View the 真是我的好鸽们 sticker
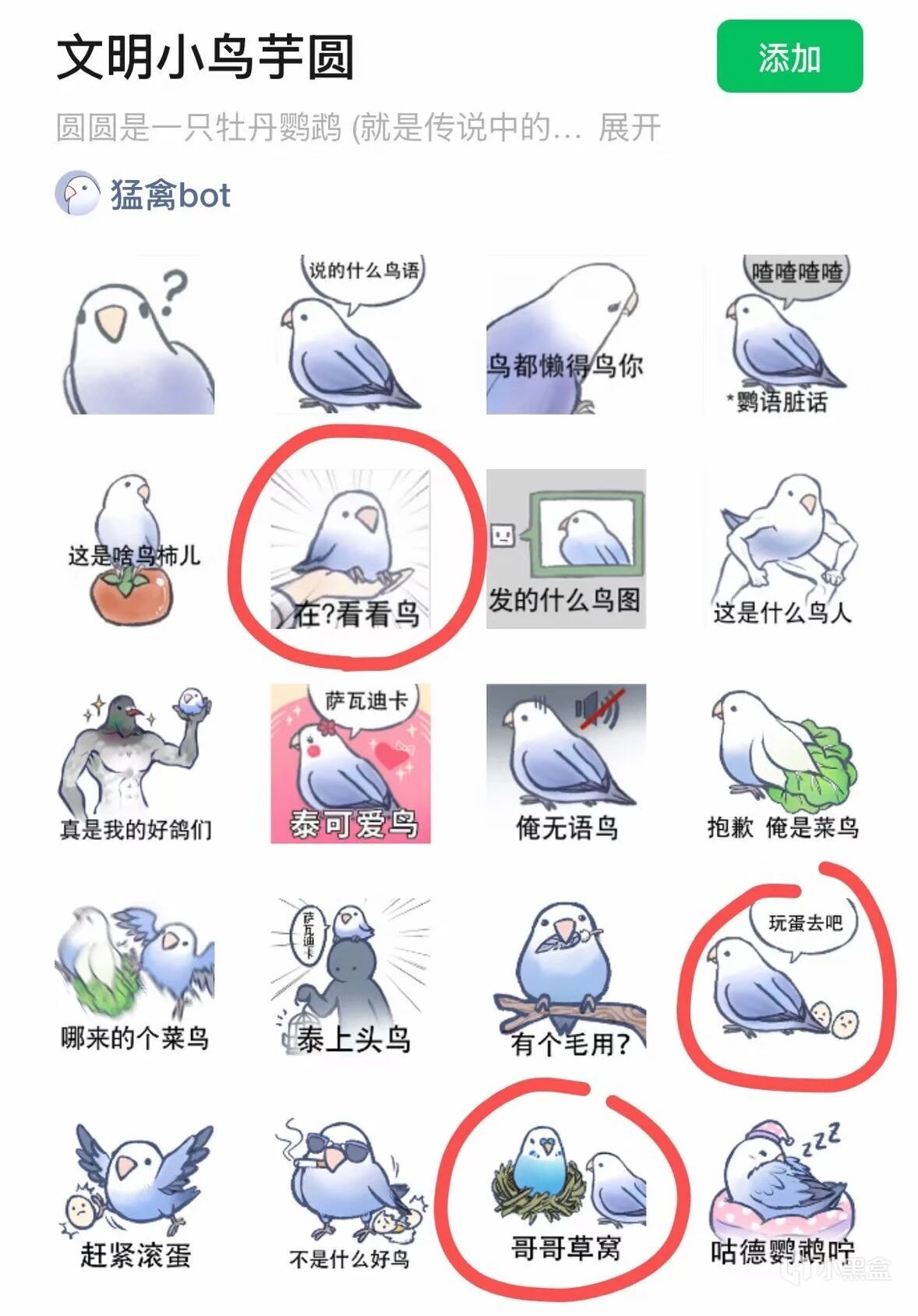Image resolution: width=918 pixels, height=1316 pixels. click(x=135, y=764)
